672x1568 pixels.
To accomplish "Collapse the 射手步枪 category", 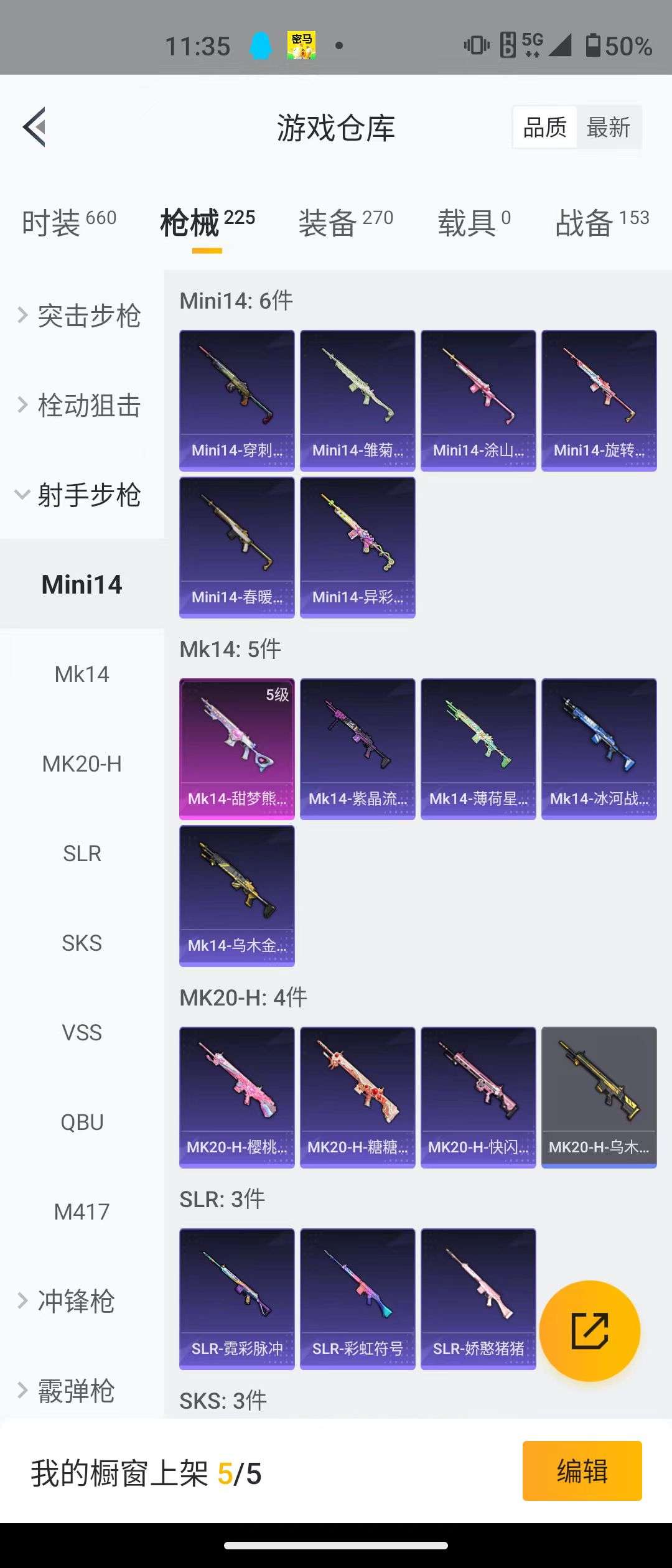I will click(81, 495).
